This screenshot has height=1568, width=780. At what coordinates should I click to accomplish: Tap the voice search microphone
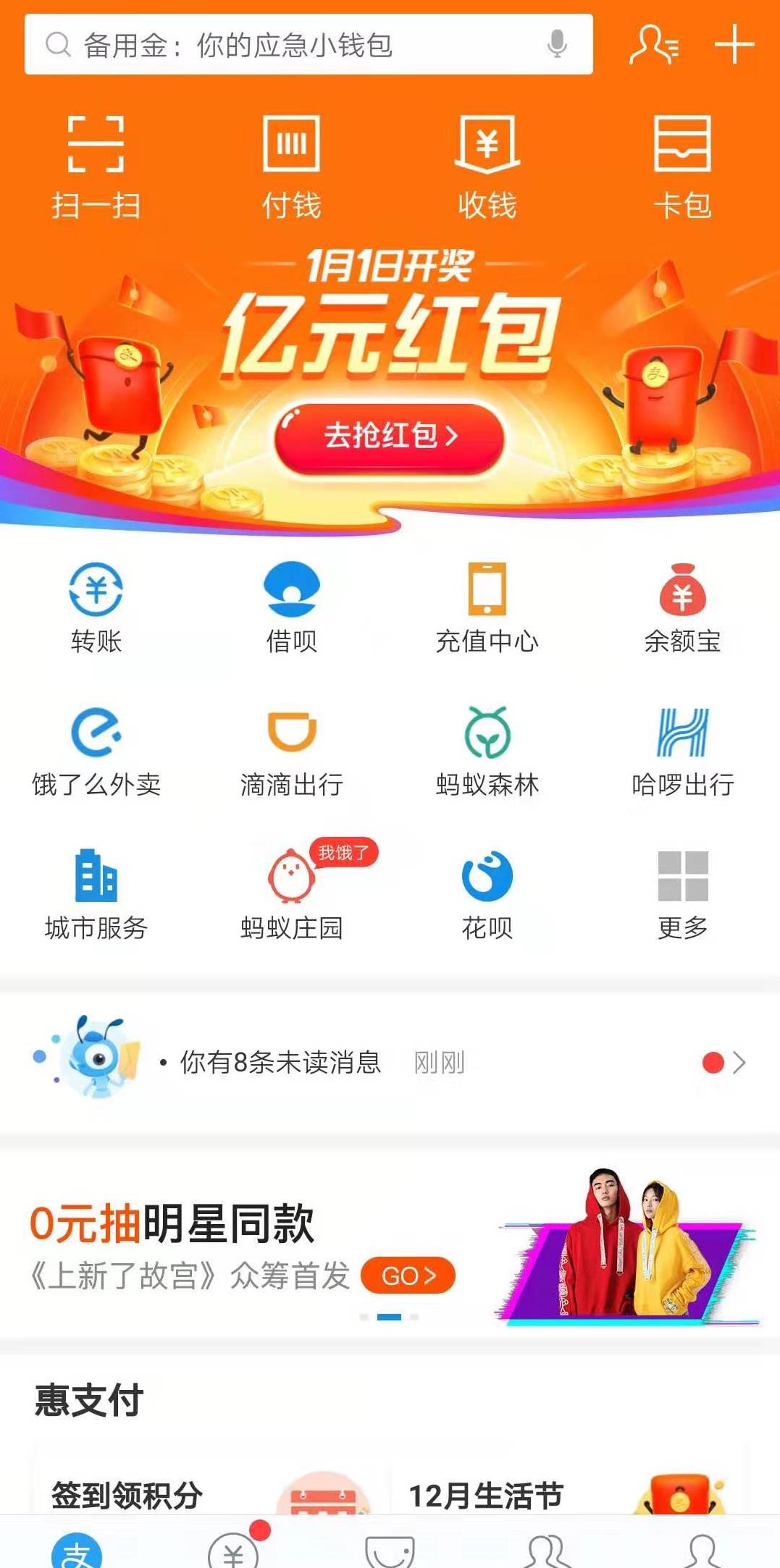[556, 44]
